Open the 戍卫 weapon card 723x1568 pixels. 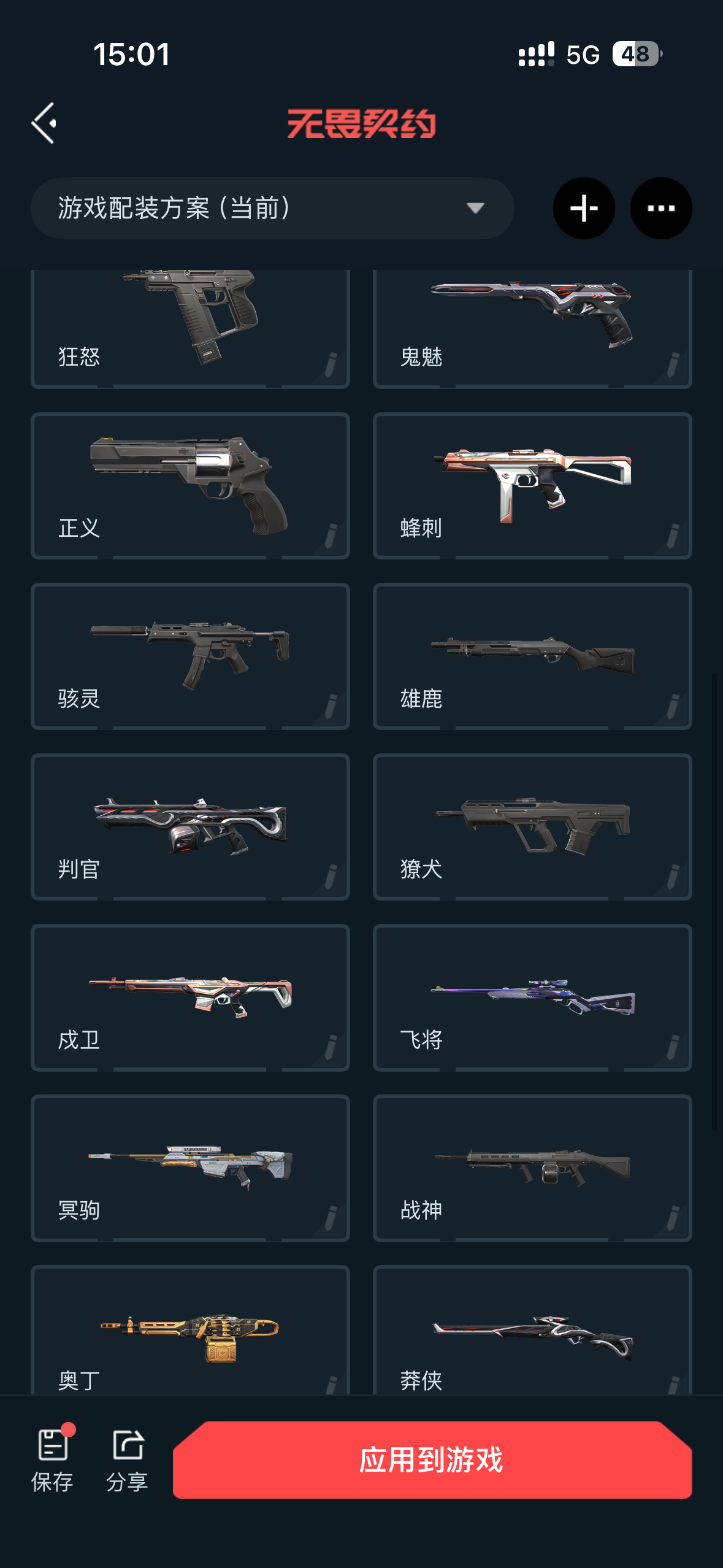190,997
